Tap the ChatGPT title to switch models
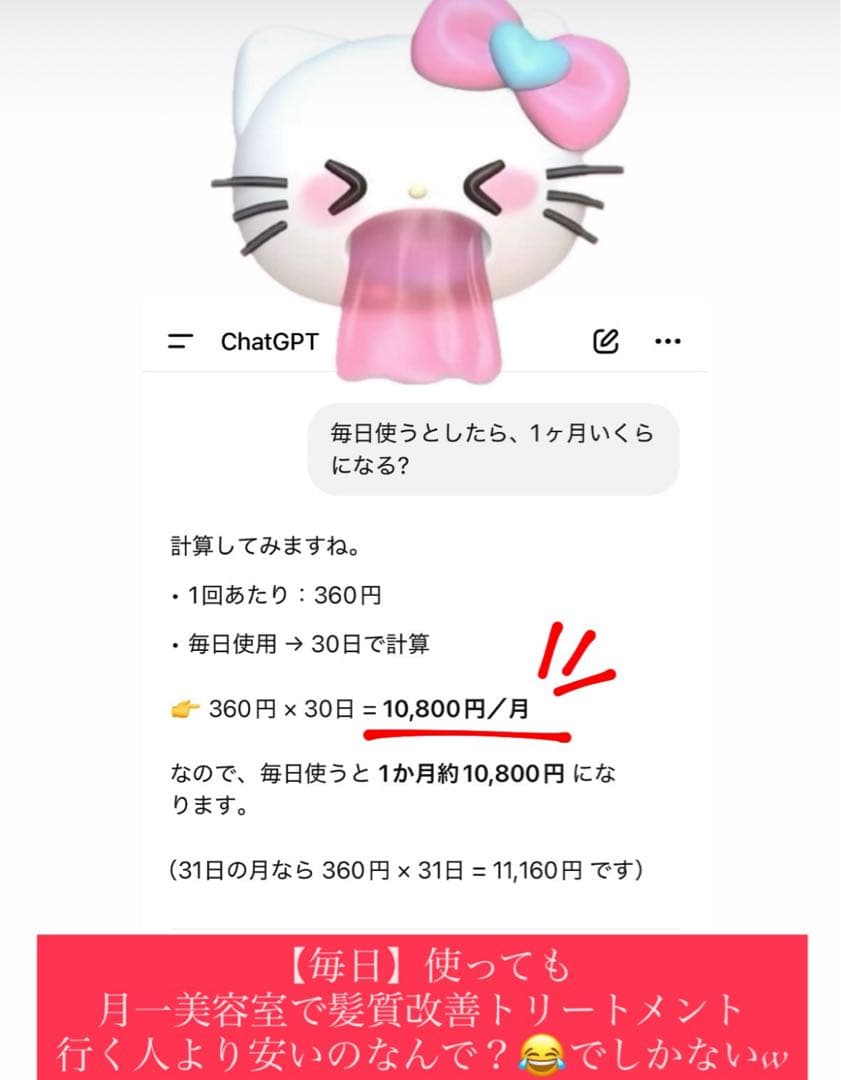The image size is (841, 1080). pyautogui.click(x=268, y=340)
